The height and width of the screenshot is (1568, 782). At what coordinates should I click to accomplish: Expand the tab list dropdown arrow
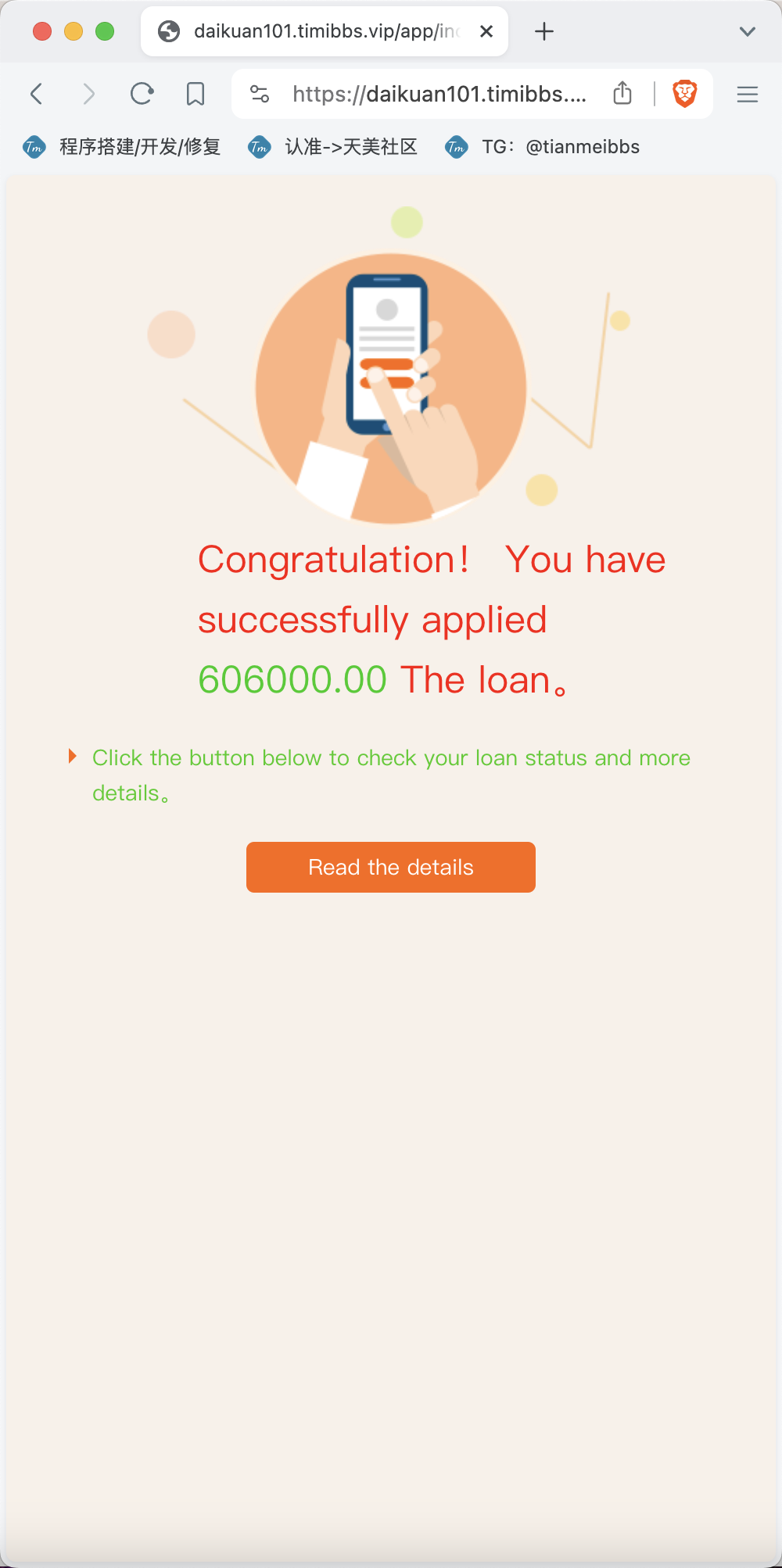pyautogui.click(x=748, y=31)
